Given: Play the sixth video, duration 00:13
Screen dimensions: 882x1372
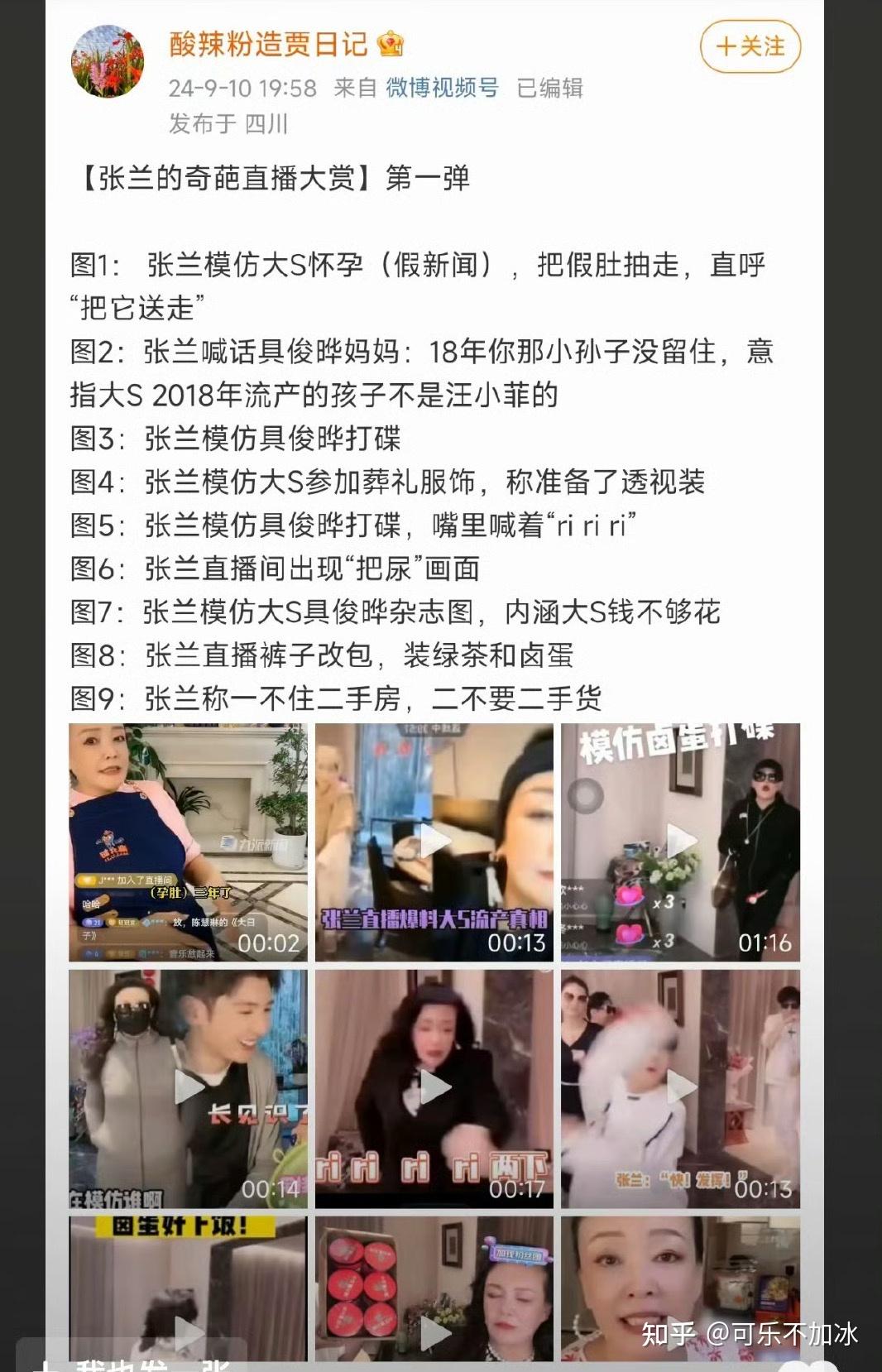Looking at the screenshot, I should (680, 1088).
